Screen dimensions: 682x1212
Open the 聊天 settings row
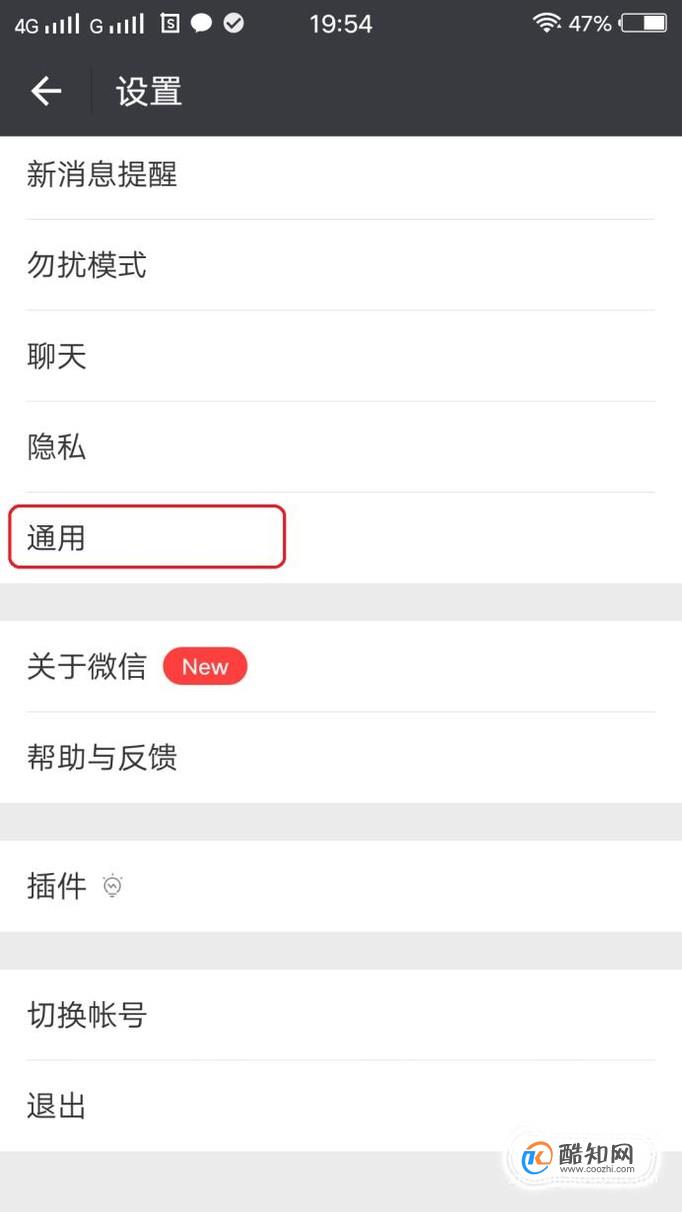tap(341, 356)
